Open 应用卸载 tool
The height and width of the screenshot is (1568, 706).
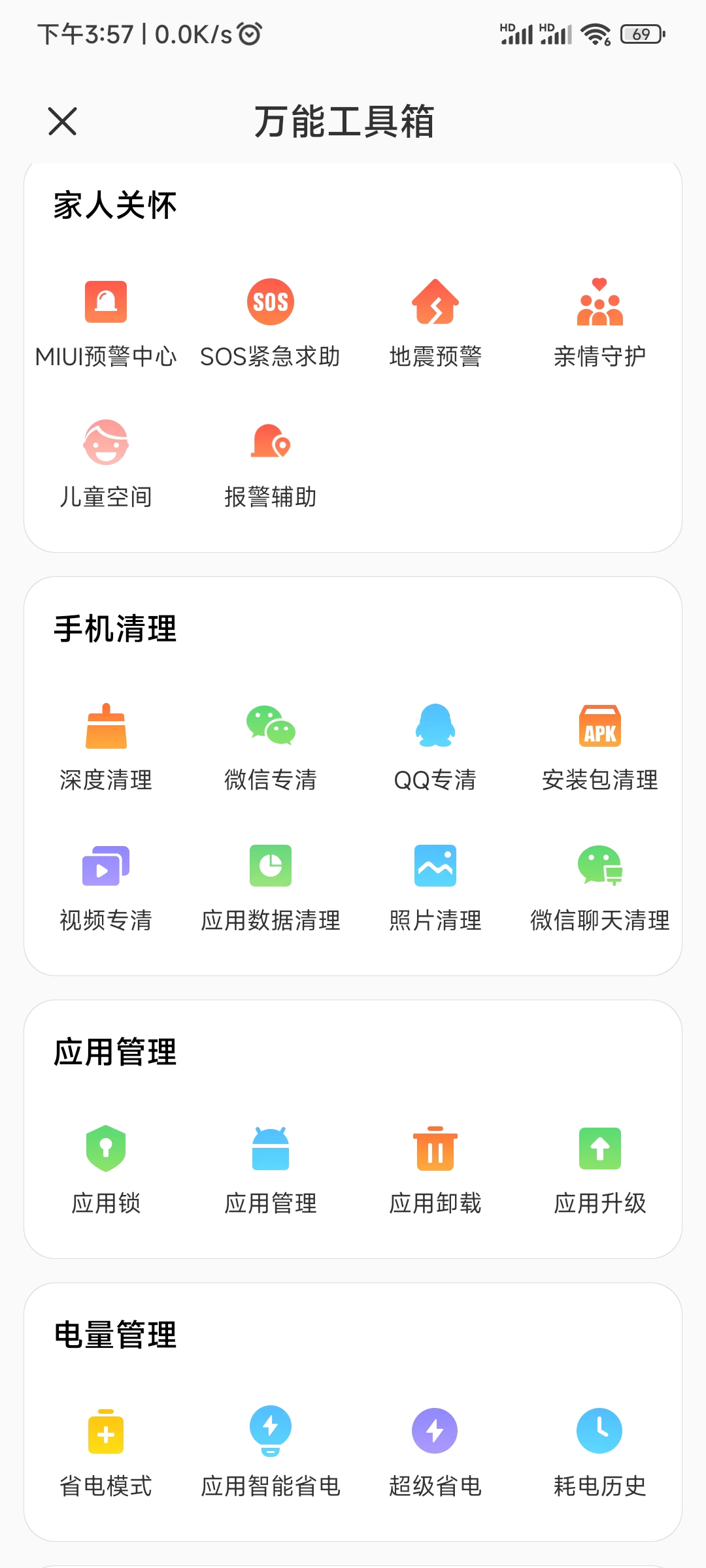click(x=435, y=1171)
